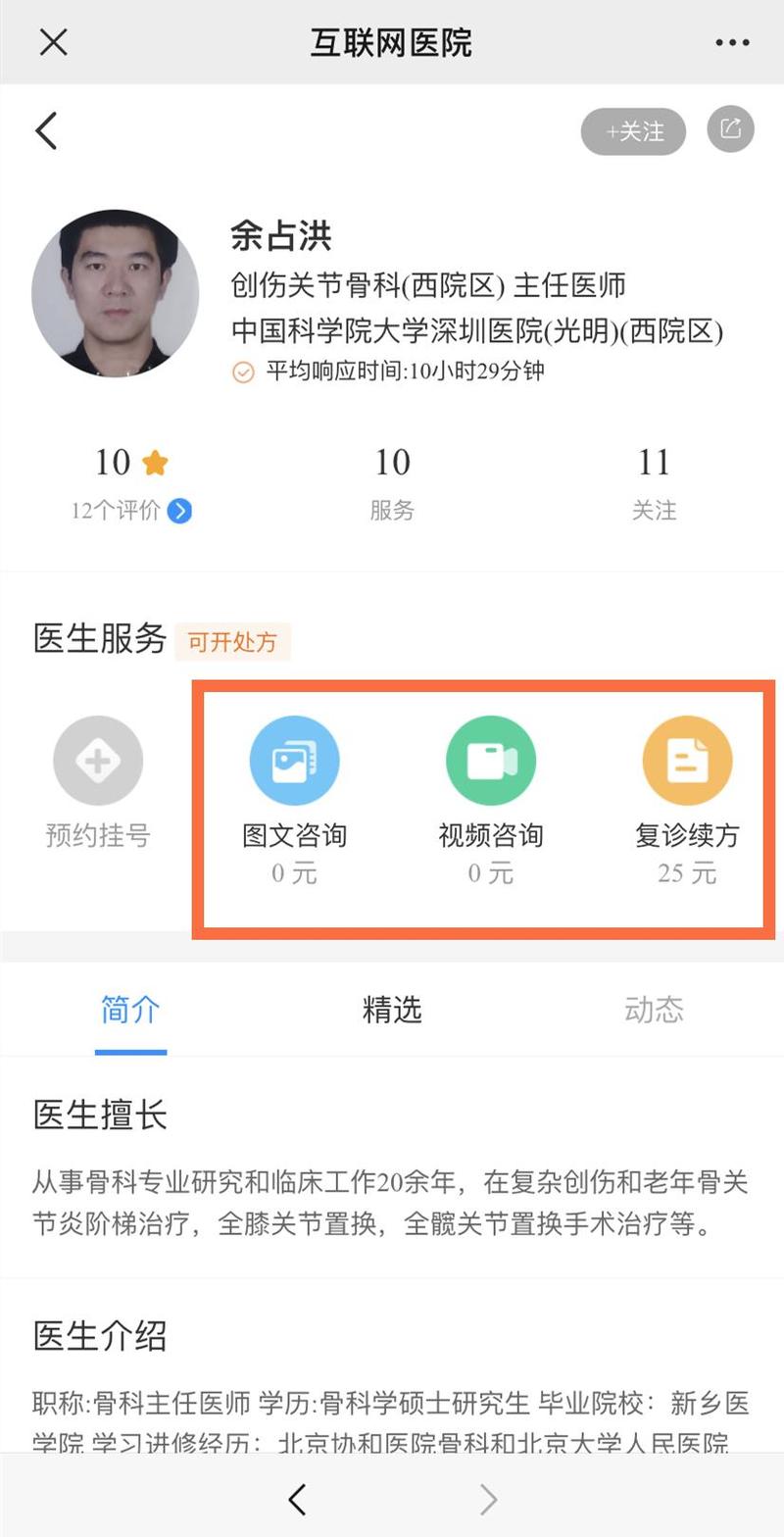The image size is (784, 1537).
Task: Open the three-dot overflow menu
Action: 732,42
